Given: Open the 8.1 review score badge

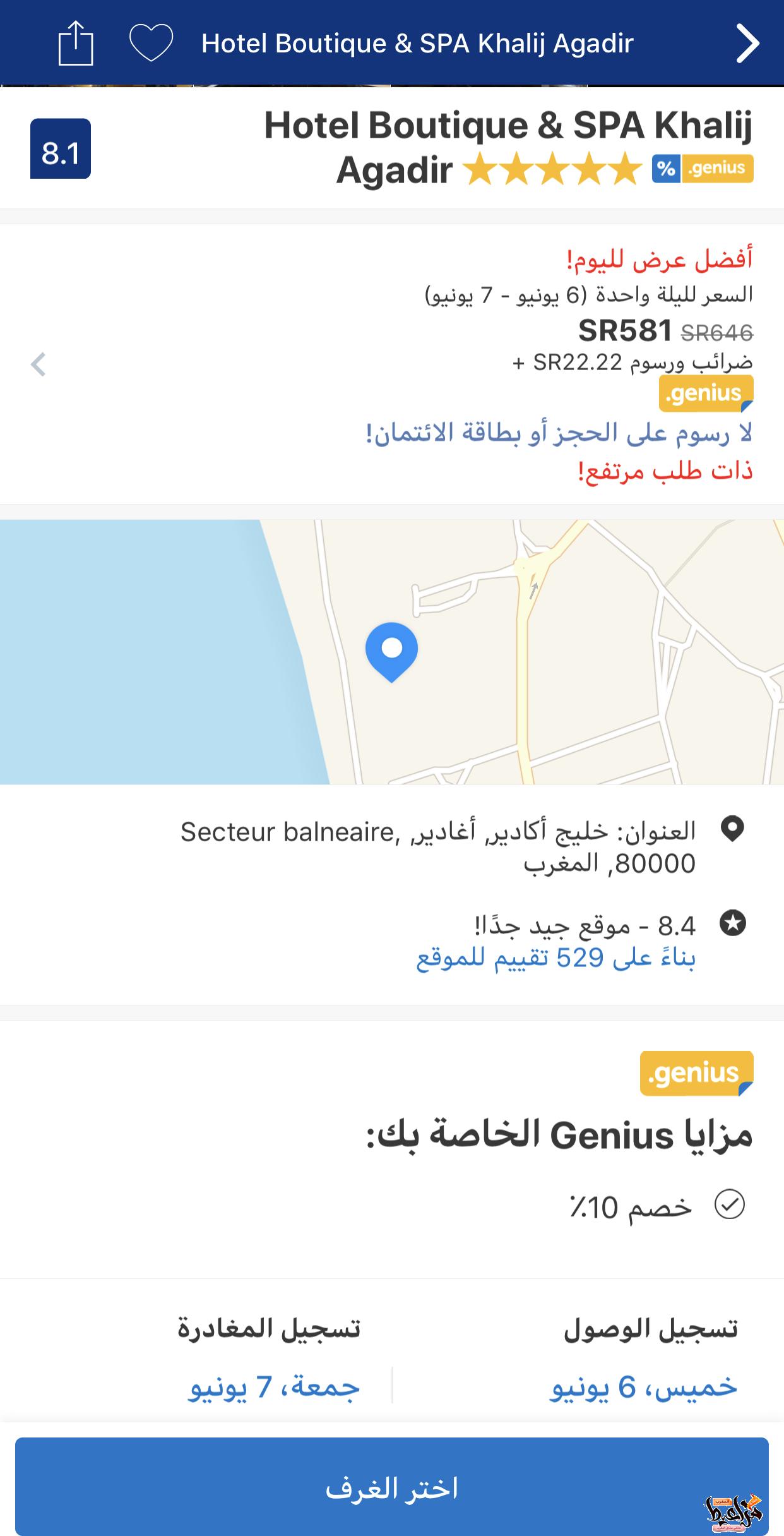Looking at the screenshot, I should click(x=61, y=150).
